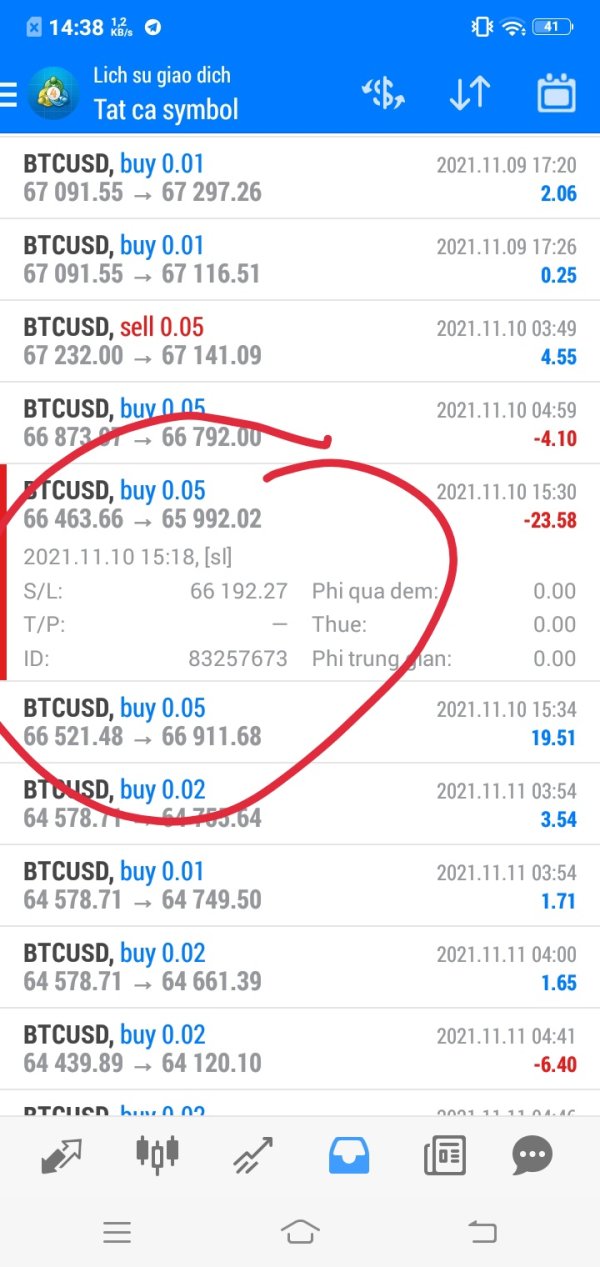Open the Chat messages tab
The height and width of the screenshot is (1267, 600).
531,1157
